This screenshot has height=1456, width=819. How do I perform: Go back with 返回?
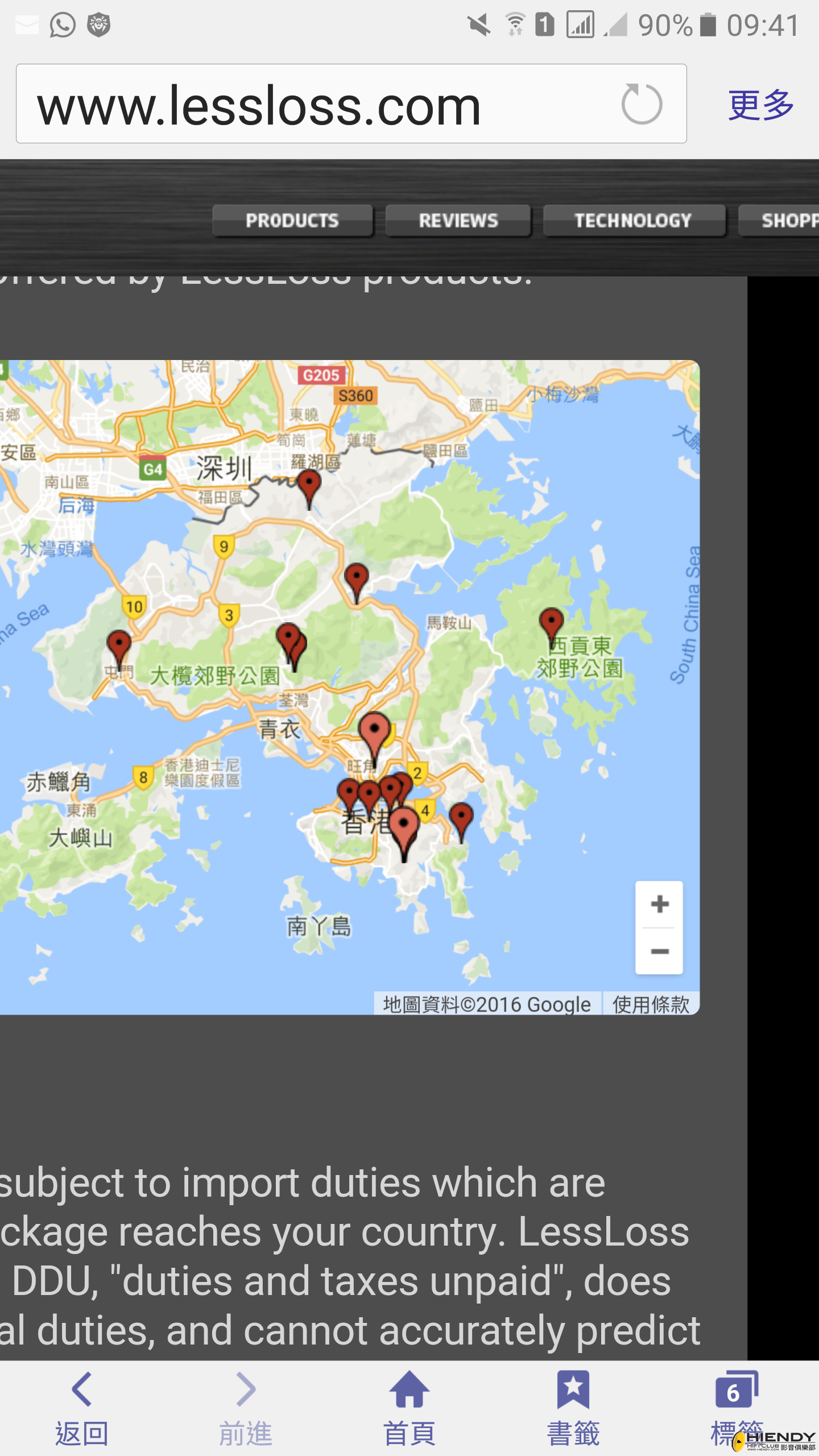tap(82, 1408)
